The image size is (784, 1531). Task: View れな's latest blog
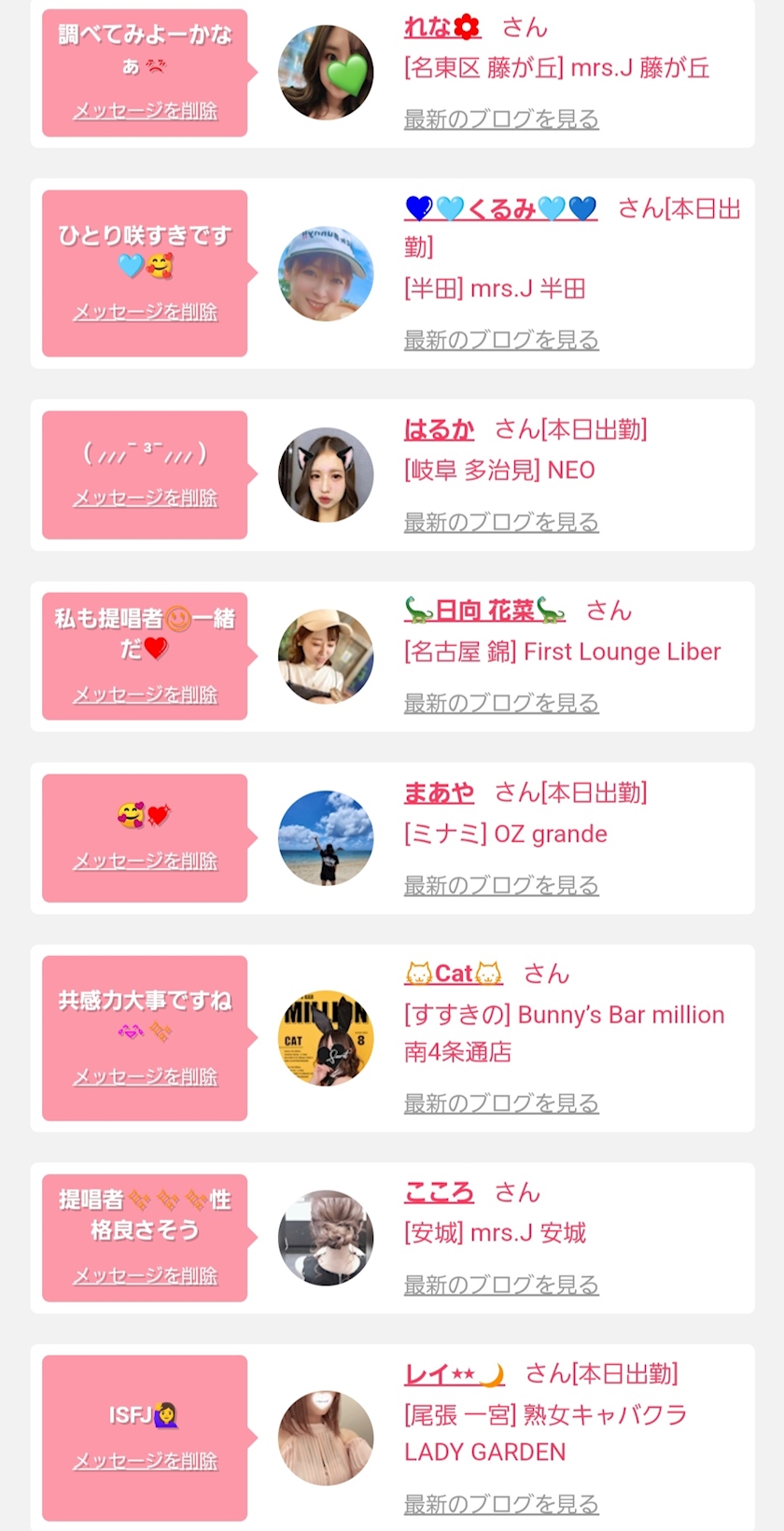(500, 119)
